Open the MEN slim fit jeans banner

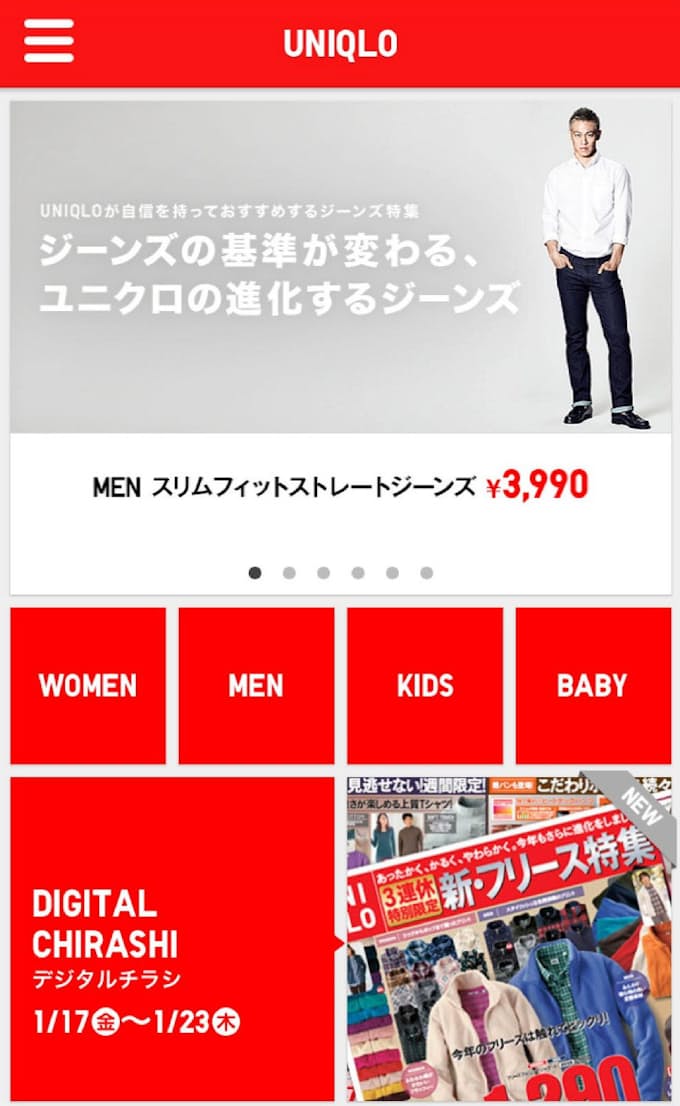(x=340, y=300)
